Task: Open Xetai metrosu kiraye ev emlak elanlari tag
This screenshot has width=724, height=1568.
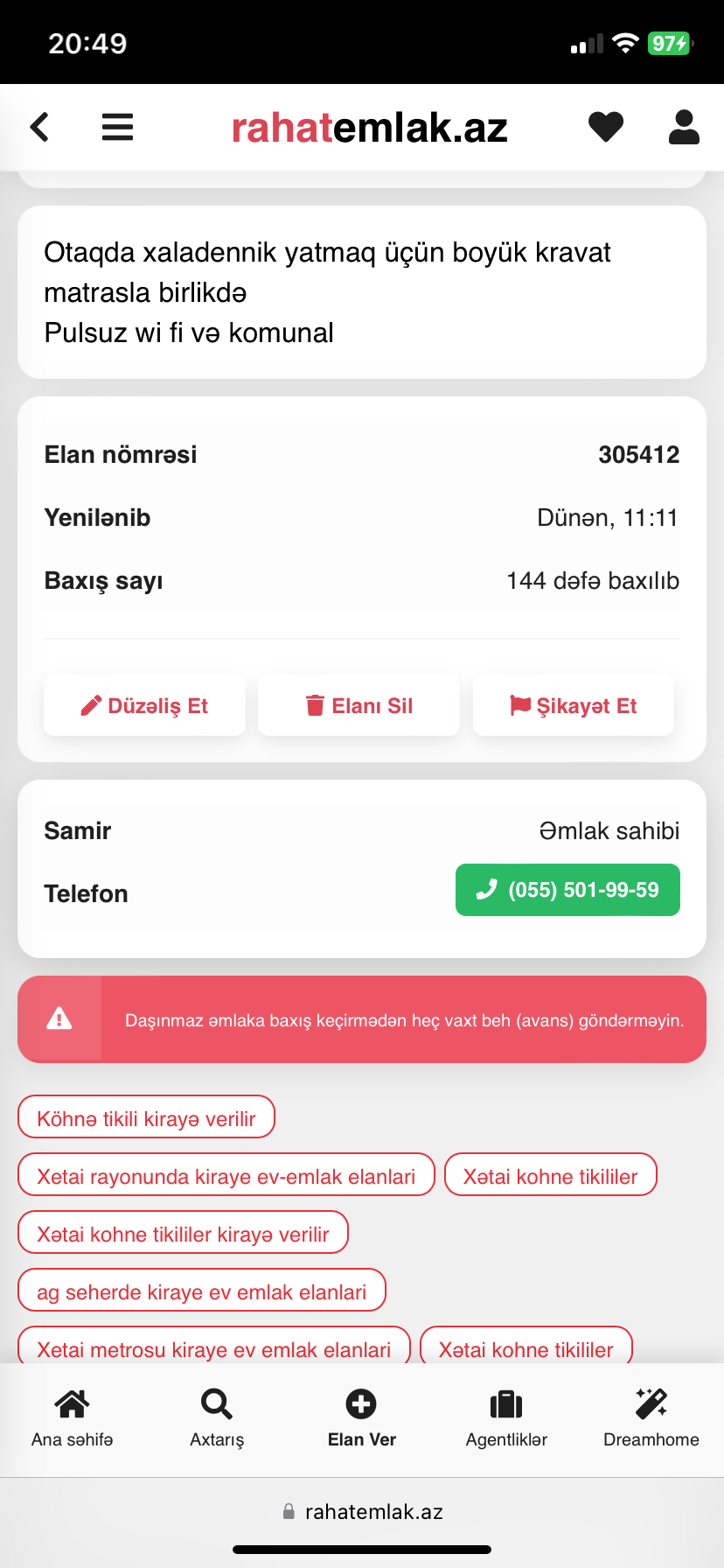Action: coord(213,1347)
